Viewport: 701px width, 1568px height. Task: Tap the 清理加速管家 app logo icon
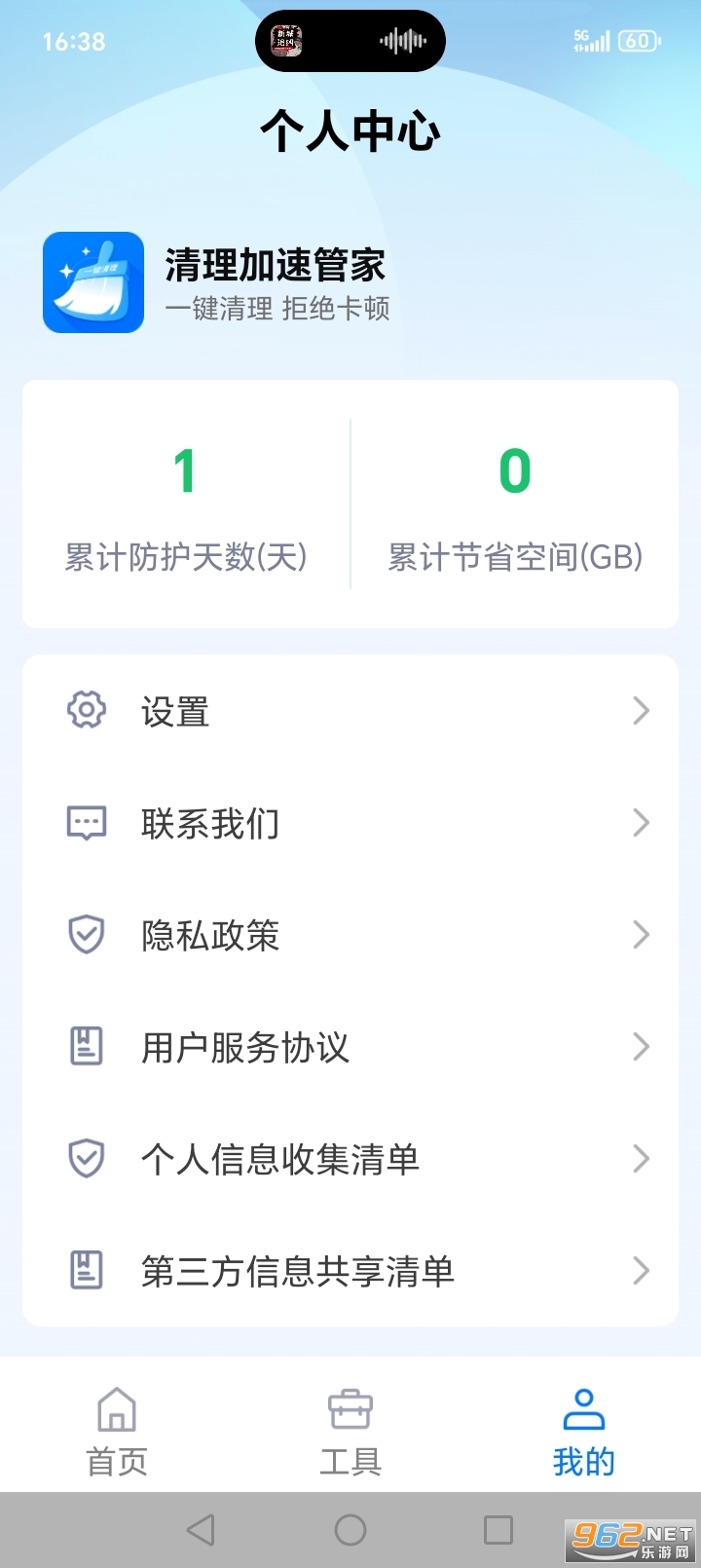click(x=93, y=281)
